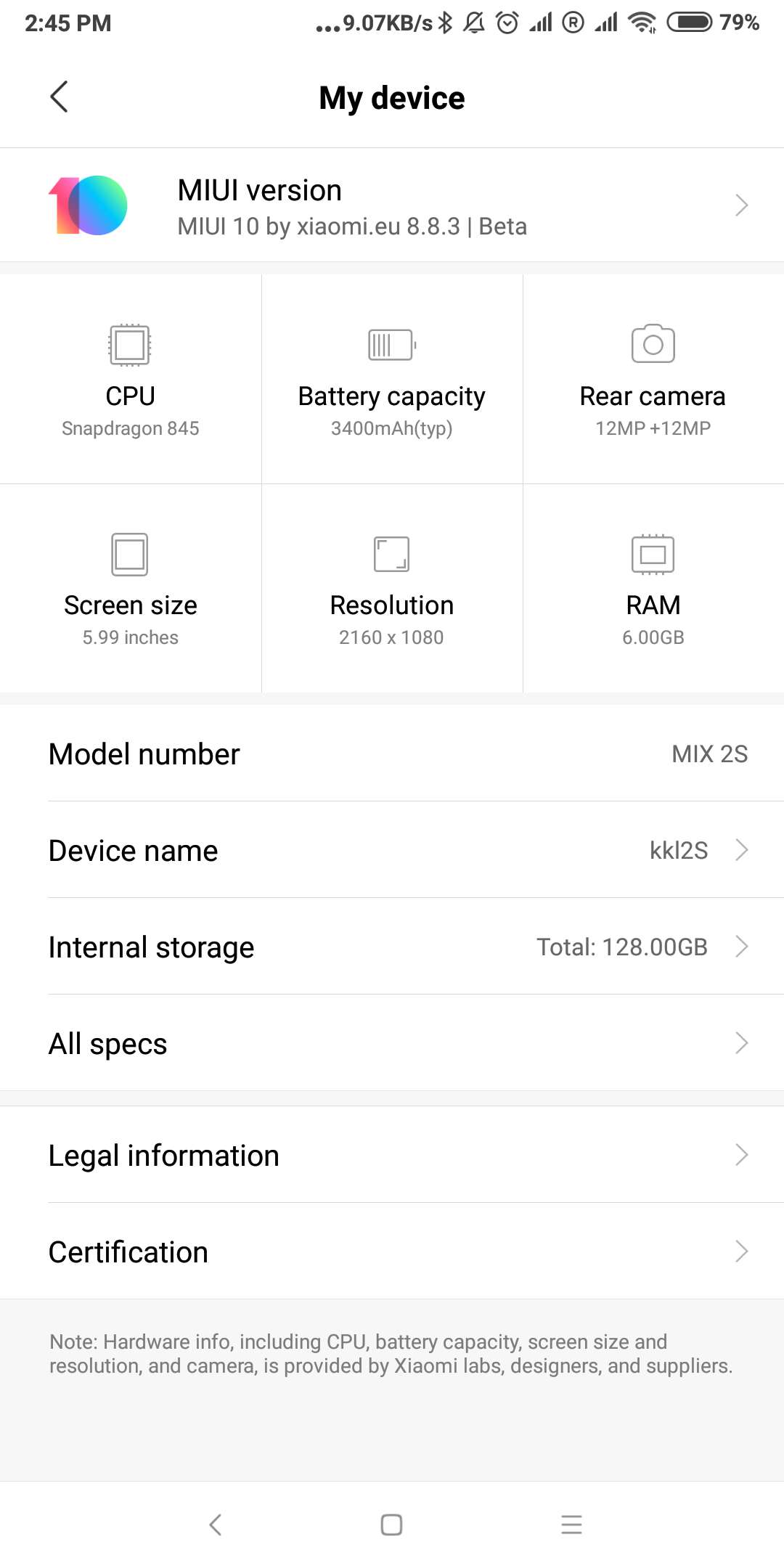Open recent apps from navigation bar
The image size is (784, 1568).
point(572,1524)
